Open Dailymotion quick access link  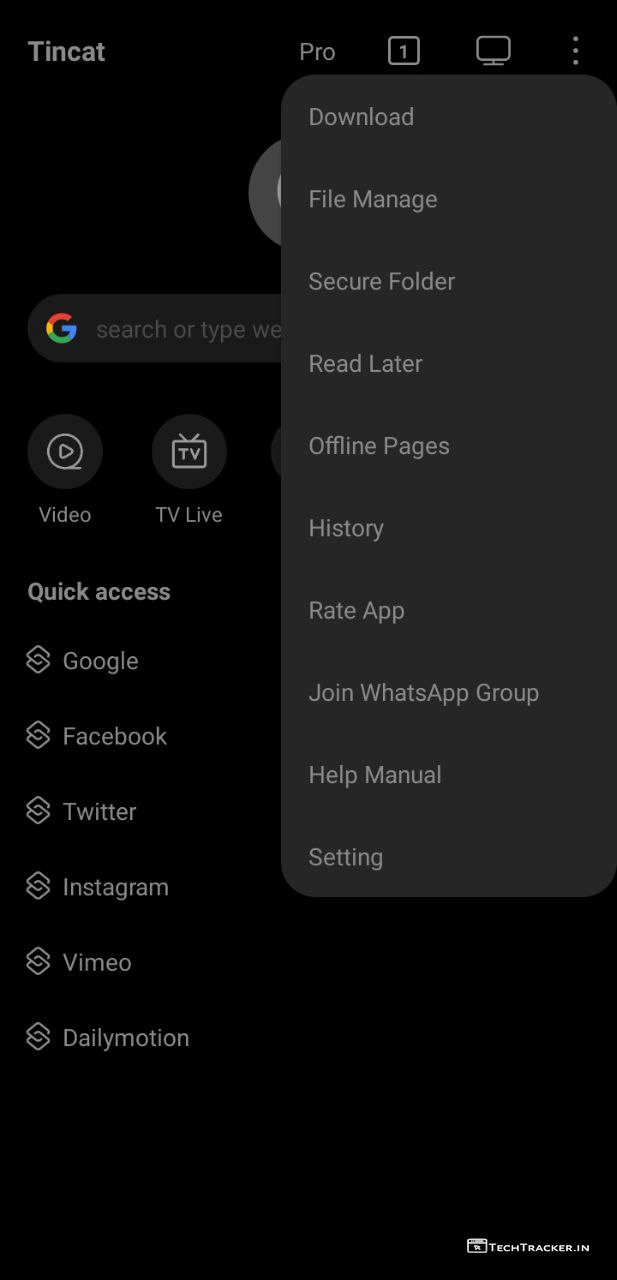125,1038
